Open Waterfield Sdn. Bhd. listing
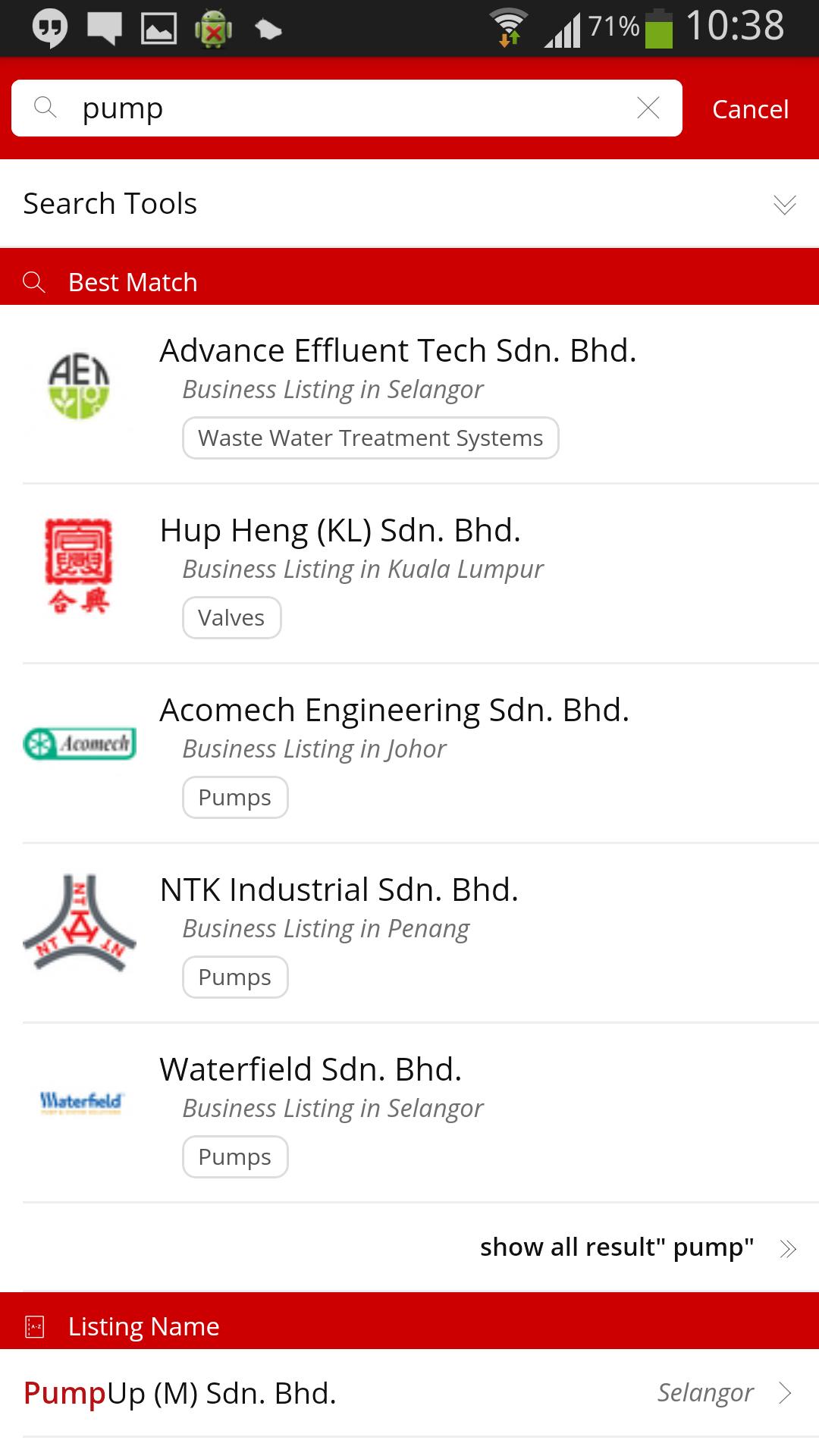The width and height of the screenshot is (819, 1456). 310,1070
